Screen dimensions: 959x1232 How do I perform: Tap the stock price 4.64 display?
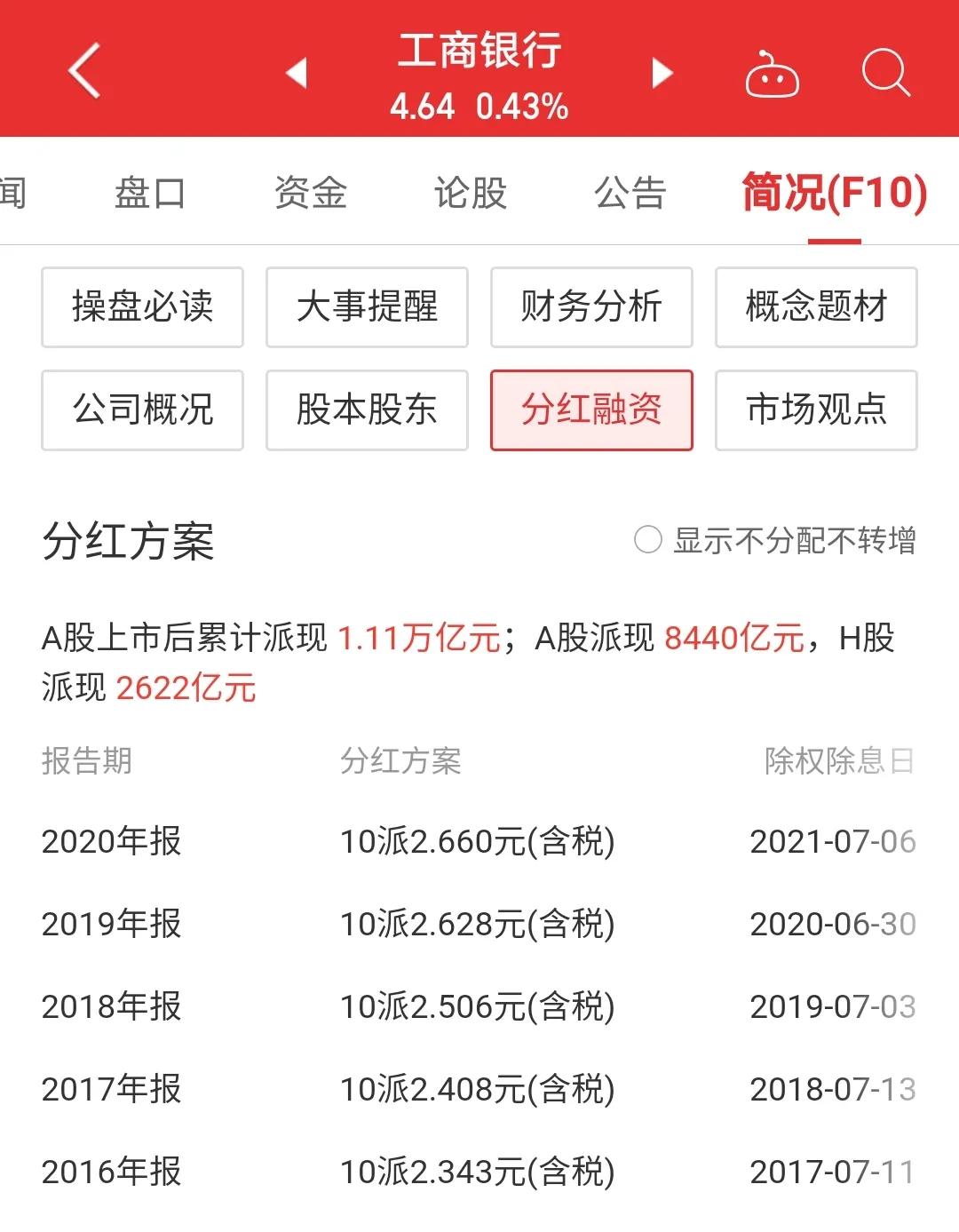pos(422,107)
